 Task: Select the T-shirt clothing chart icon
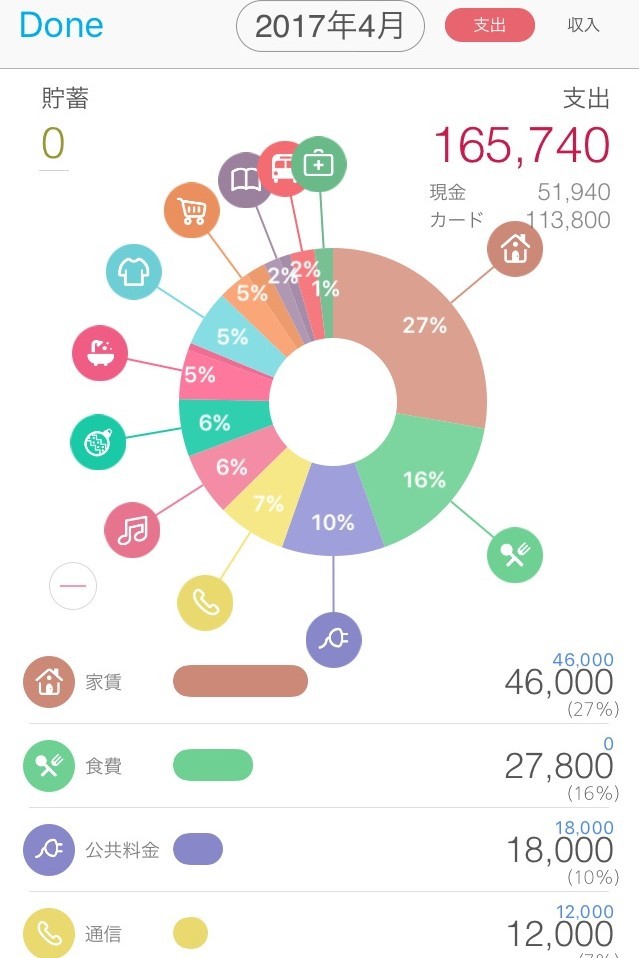tap(134, 272)
